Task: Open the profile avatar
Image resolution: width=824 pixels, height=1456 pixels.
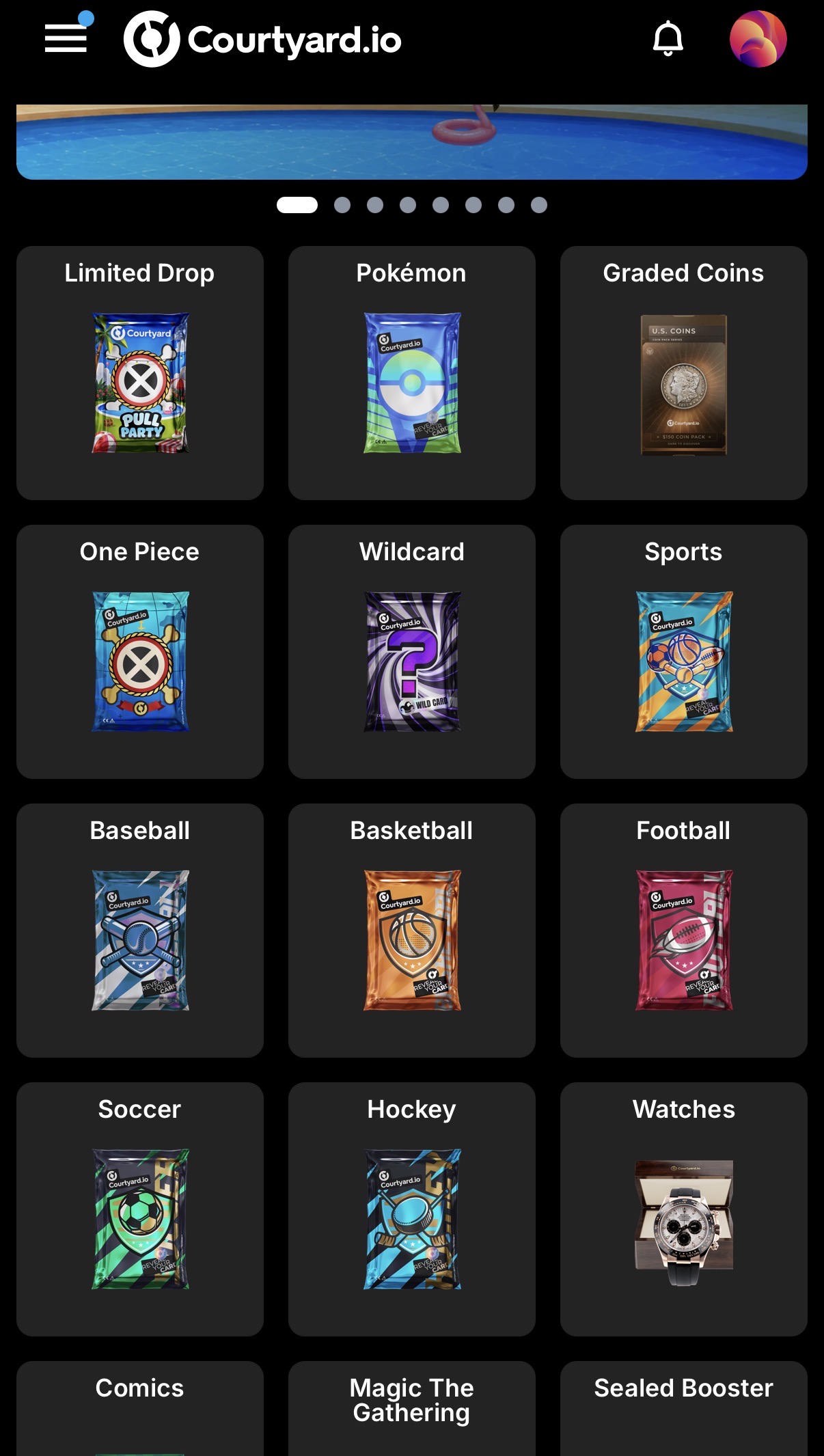Action: 758,39
